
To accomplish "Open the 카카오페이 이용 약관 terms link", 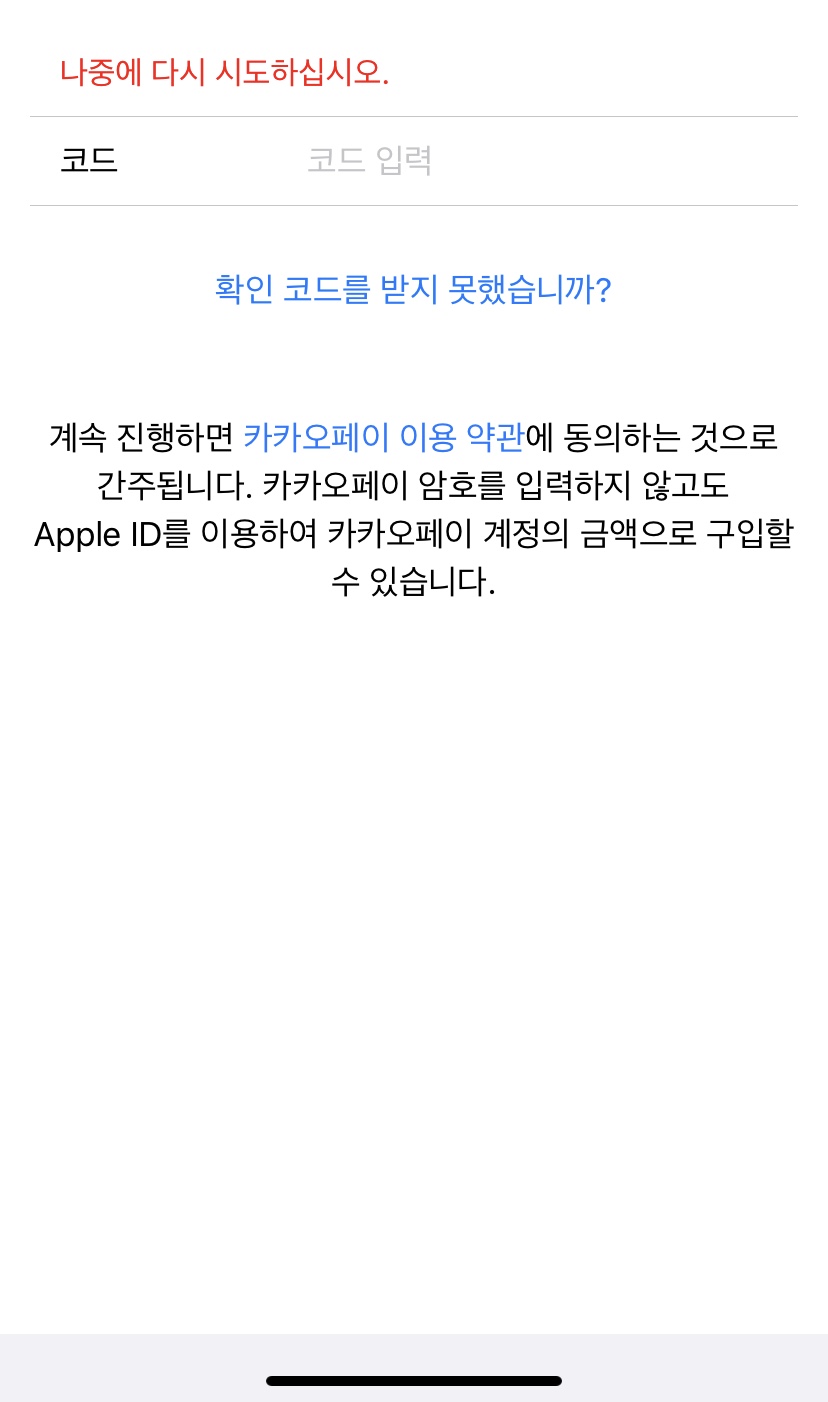I will point(383,438).
